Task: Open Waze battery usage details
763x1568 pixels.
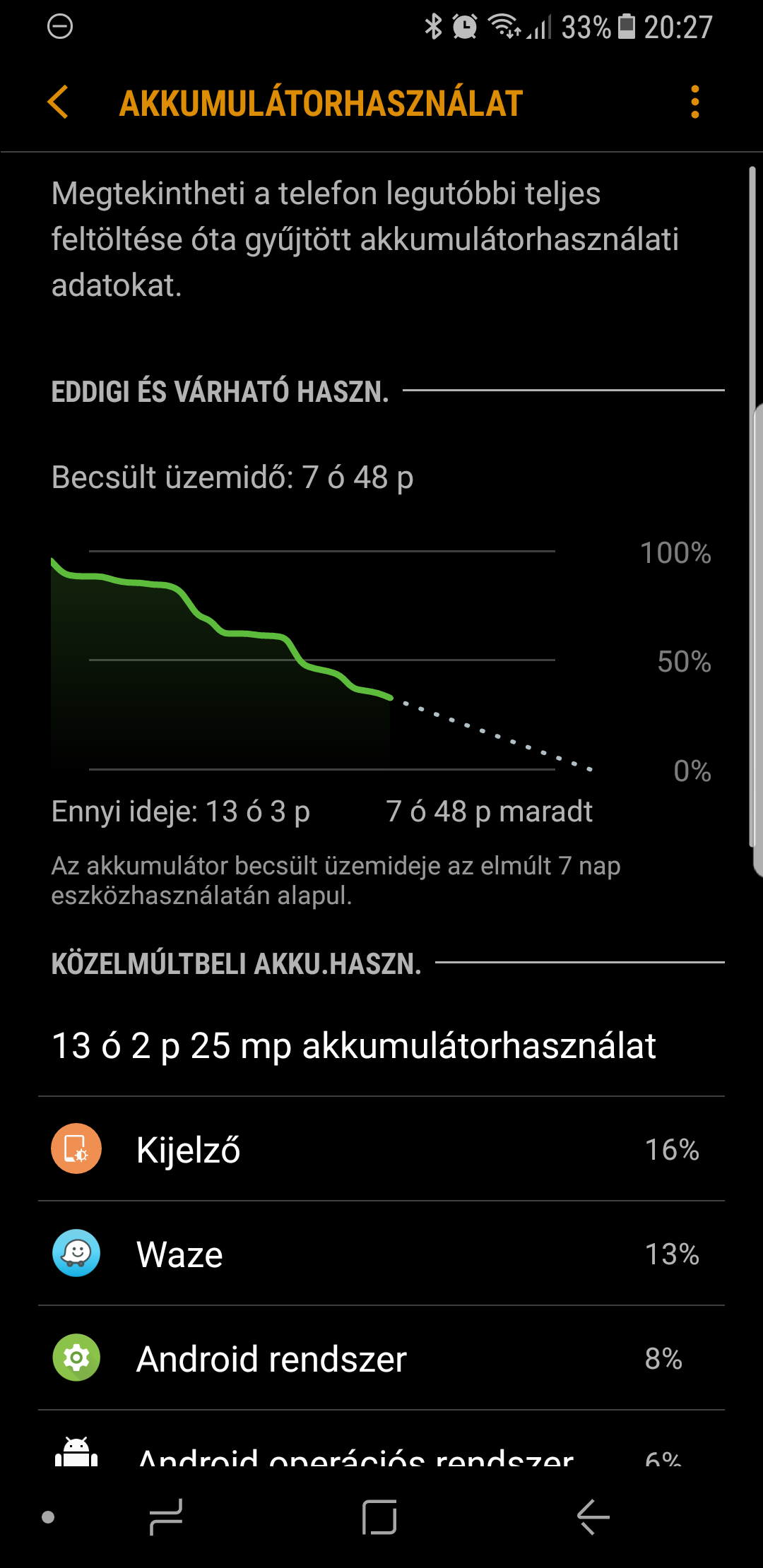Action: [x=381, y=1254]
